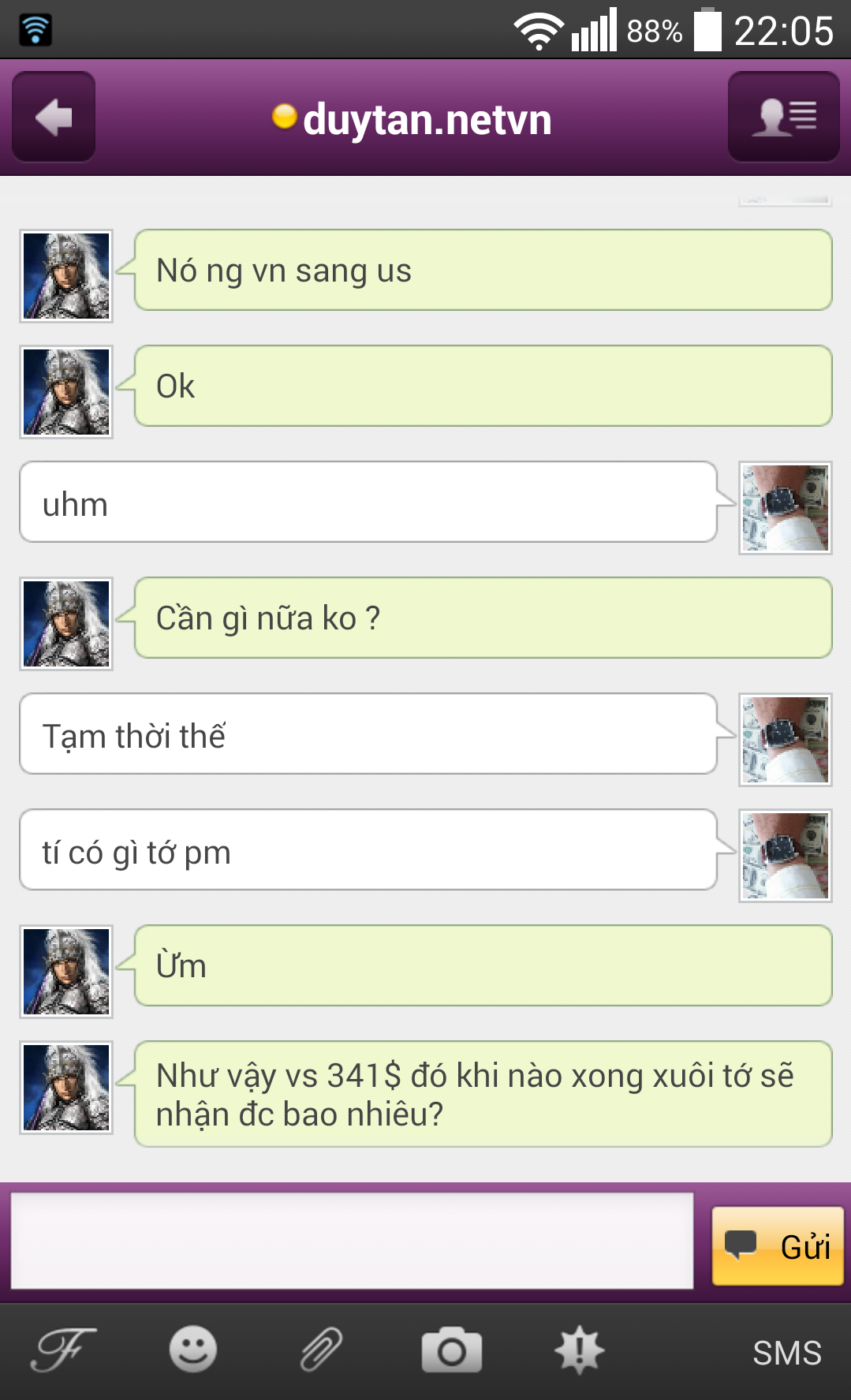Viewport: 851px width, 1400px height.
Task: Open the emoticon picker
Action: [192, 1350]
